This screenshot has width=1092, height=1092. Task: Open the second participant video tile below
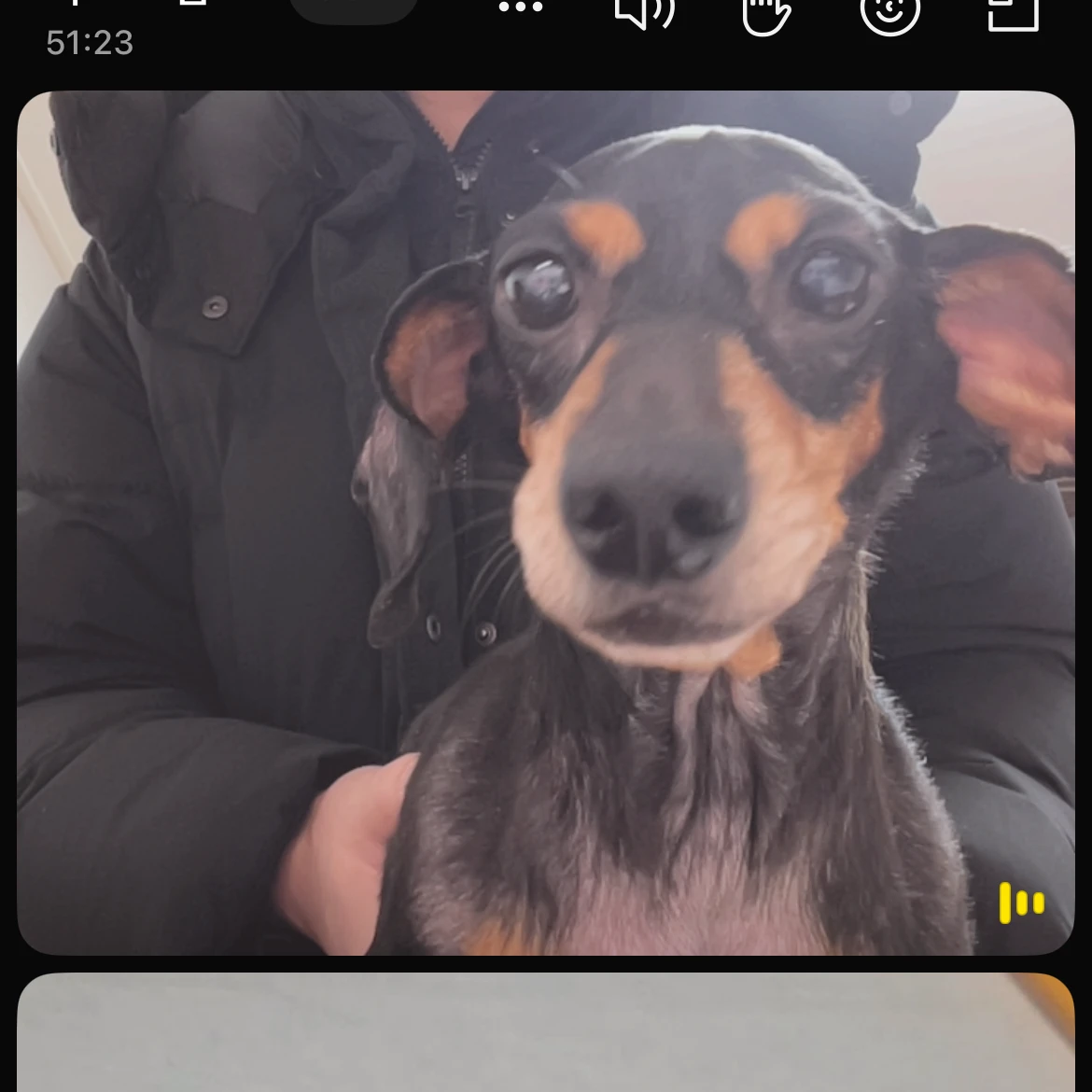(x=546, y=1034)
